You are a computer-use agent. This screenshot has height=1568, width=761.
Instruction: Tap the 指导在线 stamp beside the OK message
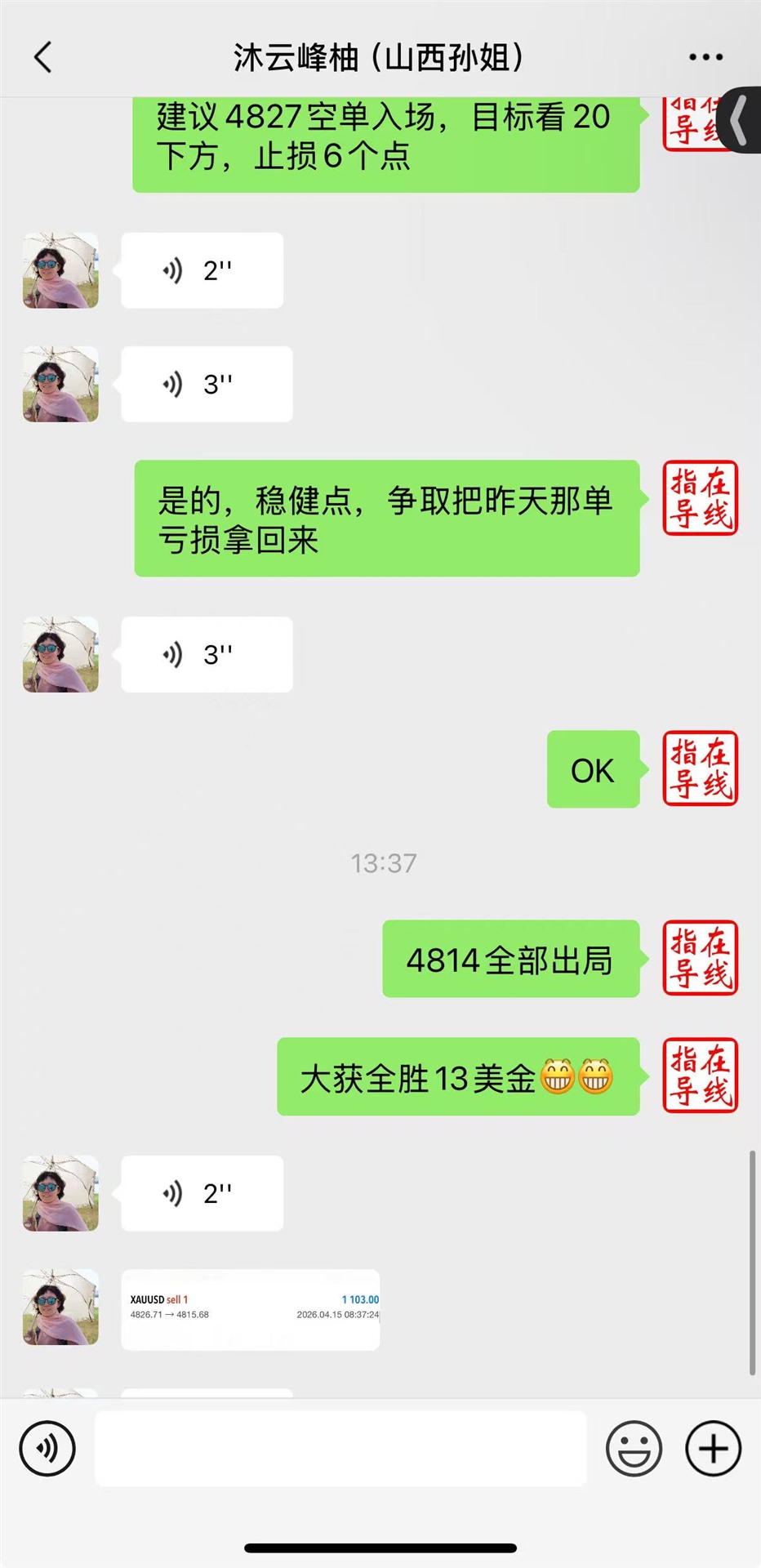(x=699, y=768)
